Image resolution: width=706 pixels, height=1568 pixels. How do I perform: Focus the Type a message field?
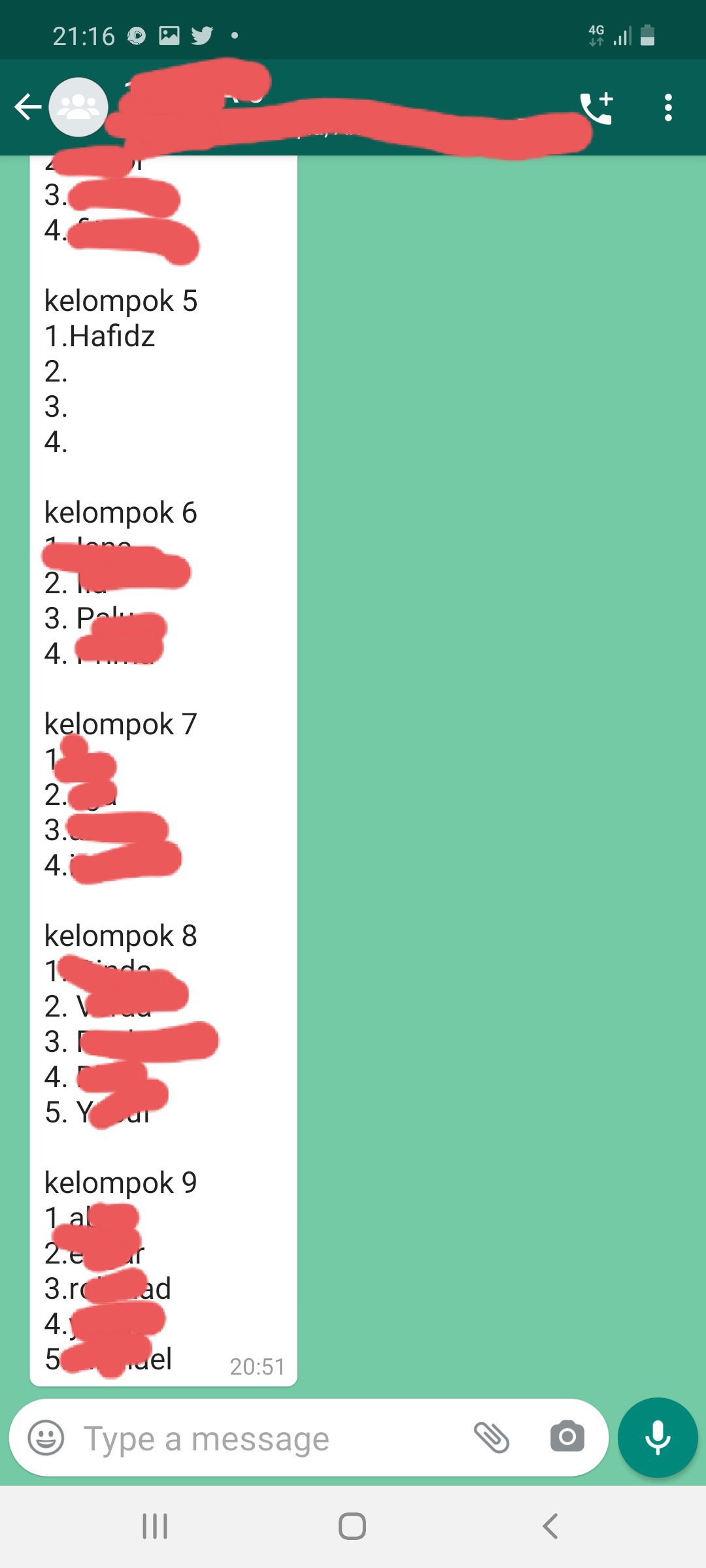(x=261, y=1439)
